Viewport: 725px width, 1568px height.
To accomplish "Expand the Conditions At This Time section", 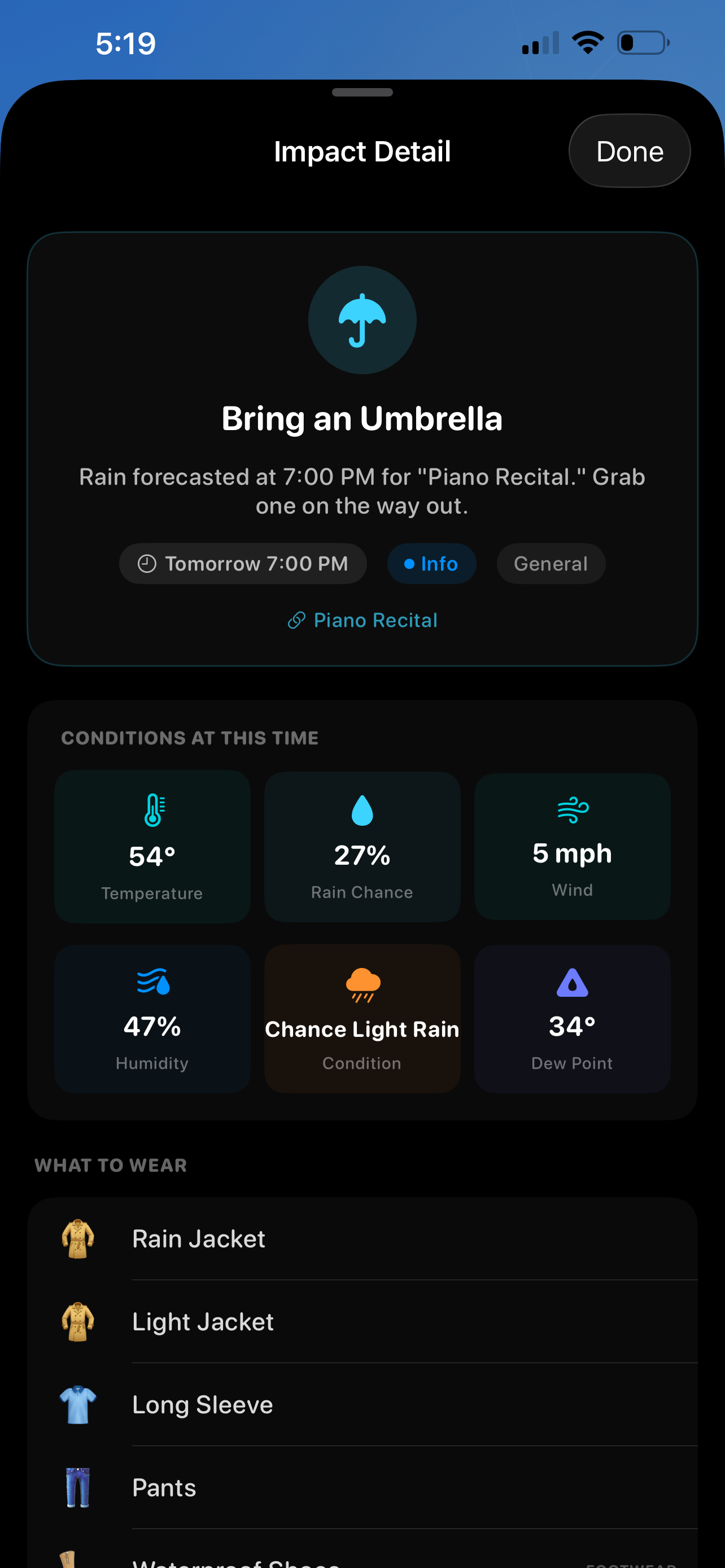I will click(x=189, y=737).
